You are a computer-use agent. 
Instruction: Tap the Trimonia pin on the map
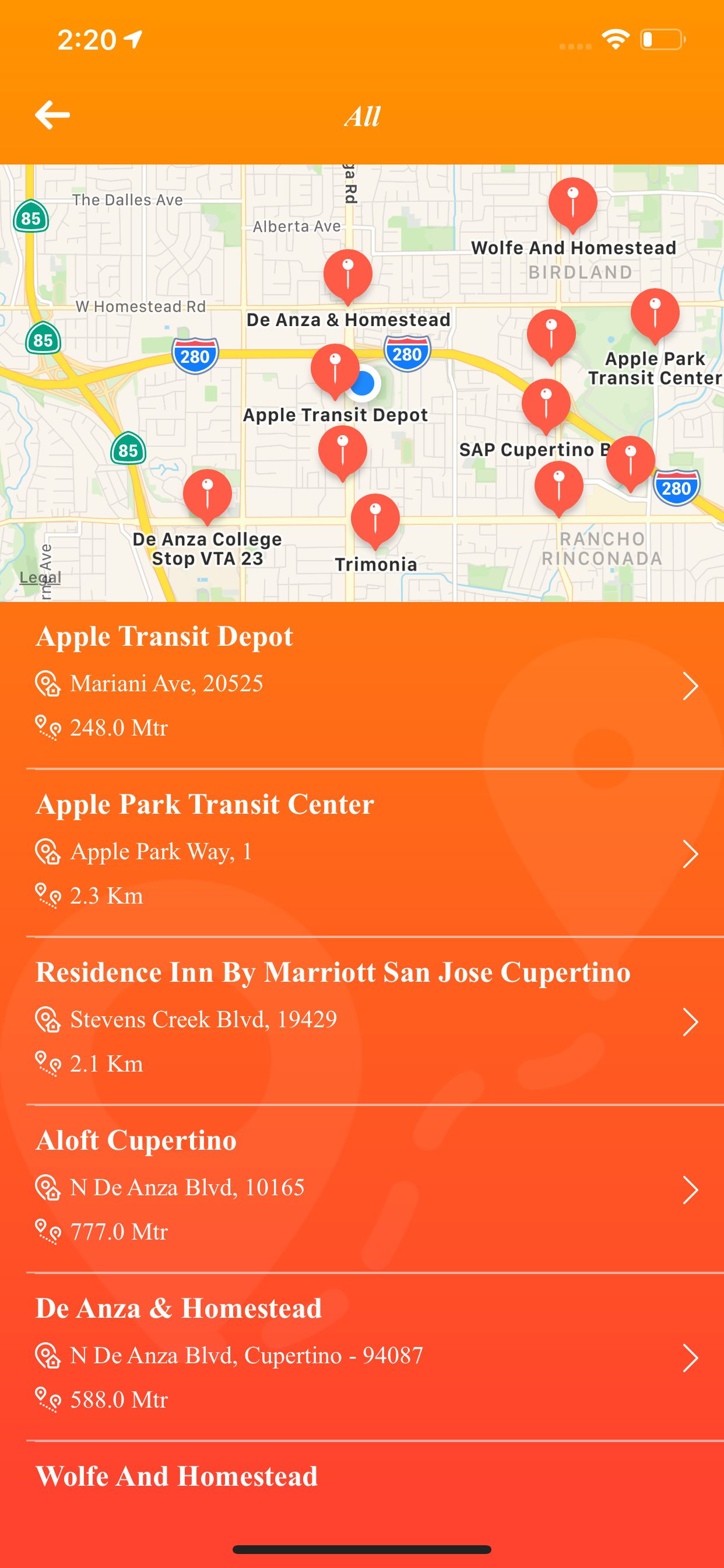pos(375,519)
